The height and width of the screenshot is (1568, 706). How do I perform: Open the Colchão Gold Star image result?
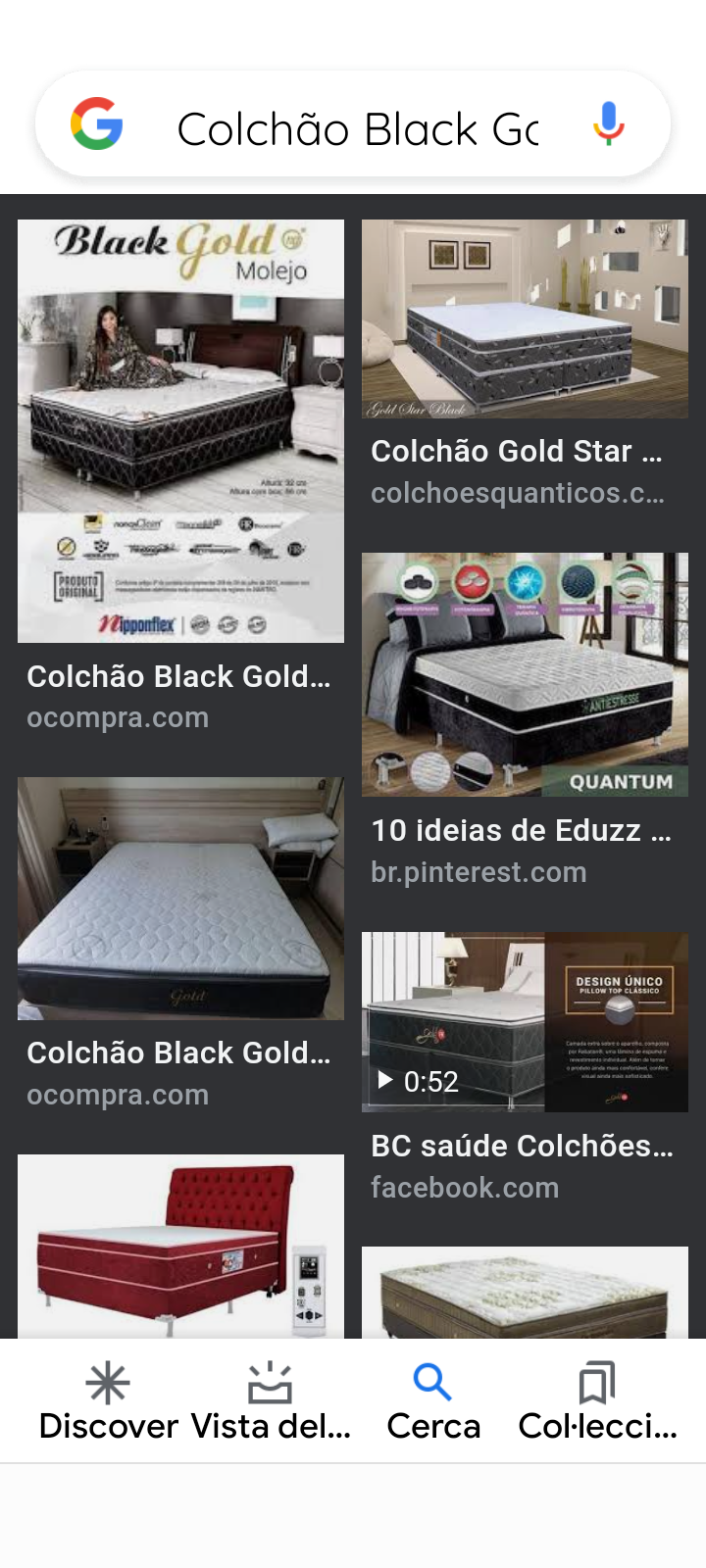(525, 319)
